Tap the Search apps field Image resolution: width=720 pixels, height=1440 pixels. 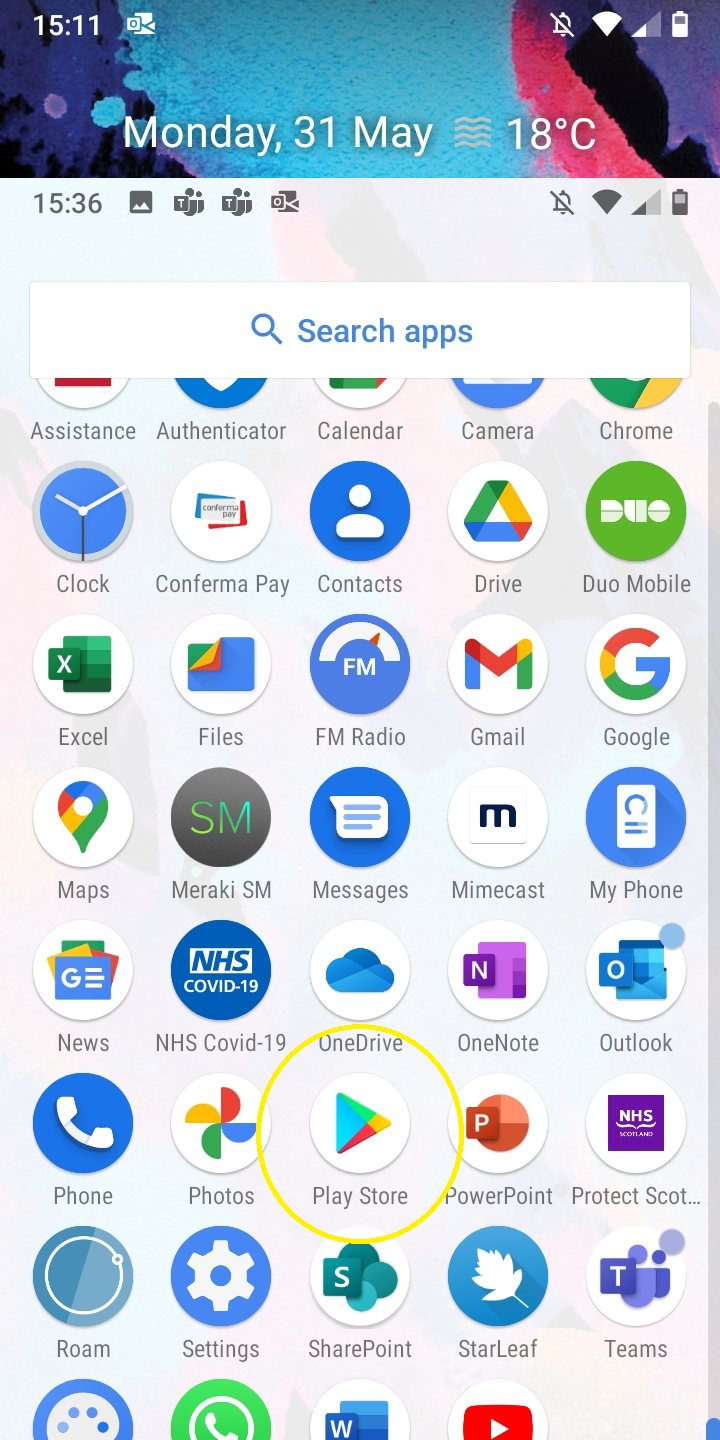coord(360,330)
